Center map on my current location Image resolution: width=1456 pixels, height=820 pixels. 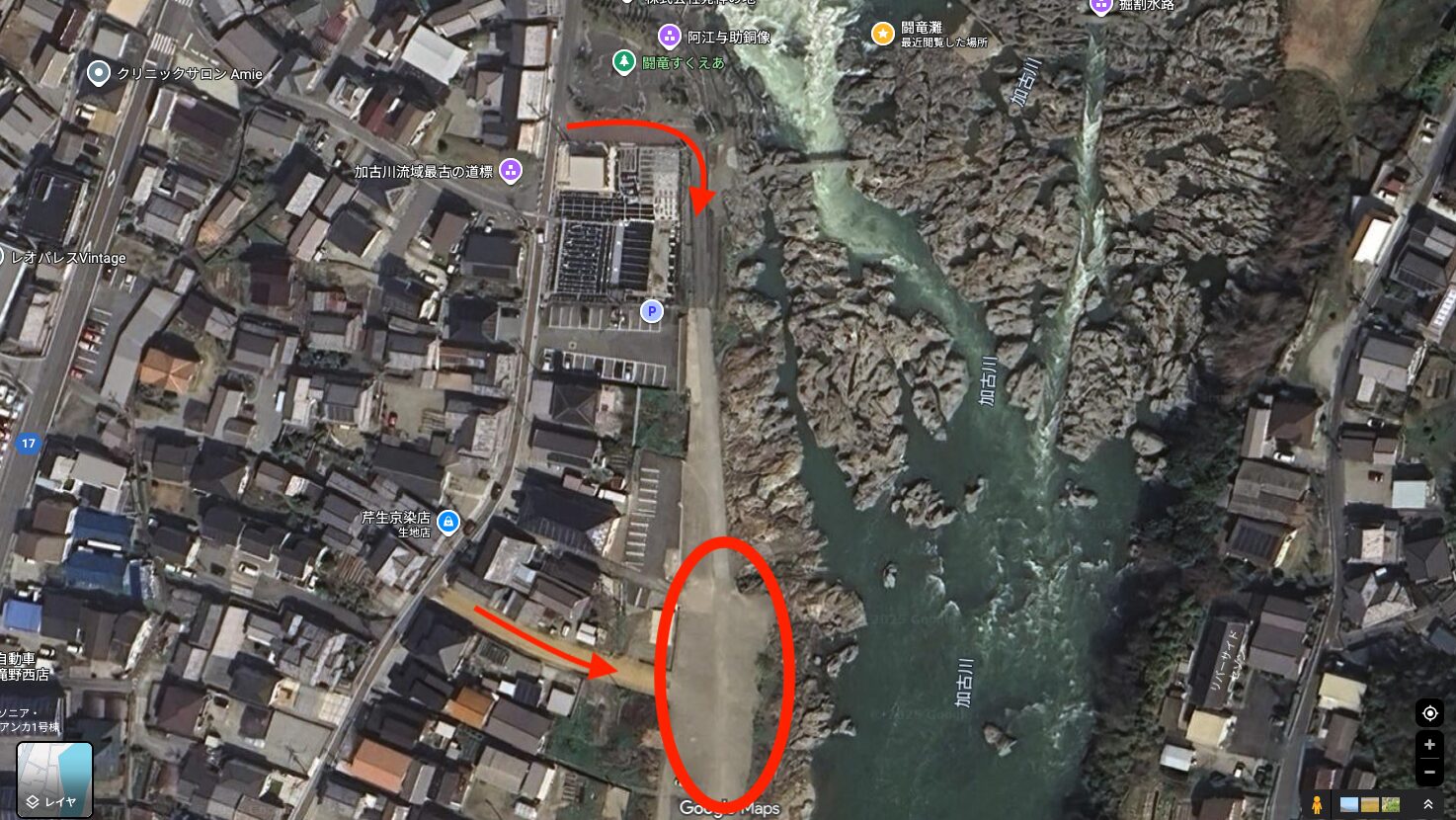[1429, 713]
